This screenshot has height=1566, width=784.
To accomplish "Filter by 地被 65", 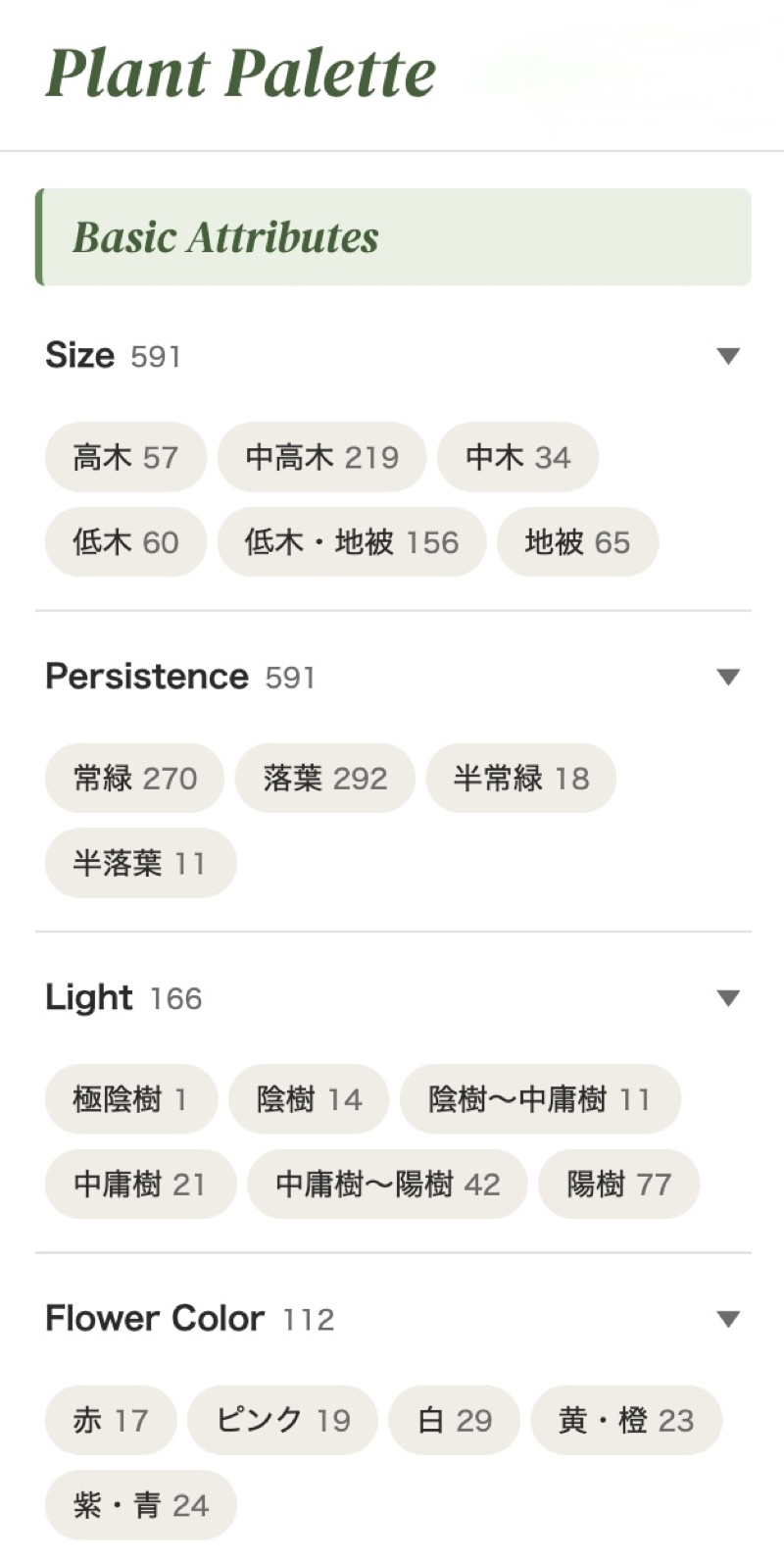I will point(577,542).
